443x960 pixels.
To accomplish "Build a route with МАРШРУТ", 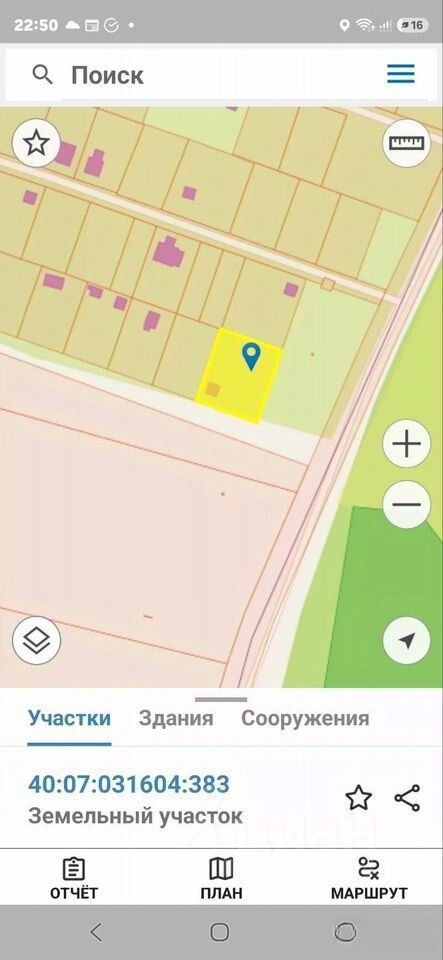I will click(x=369, y=879).
